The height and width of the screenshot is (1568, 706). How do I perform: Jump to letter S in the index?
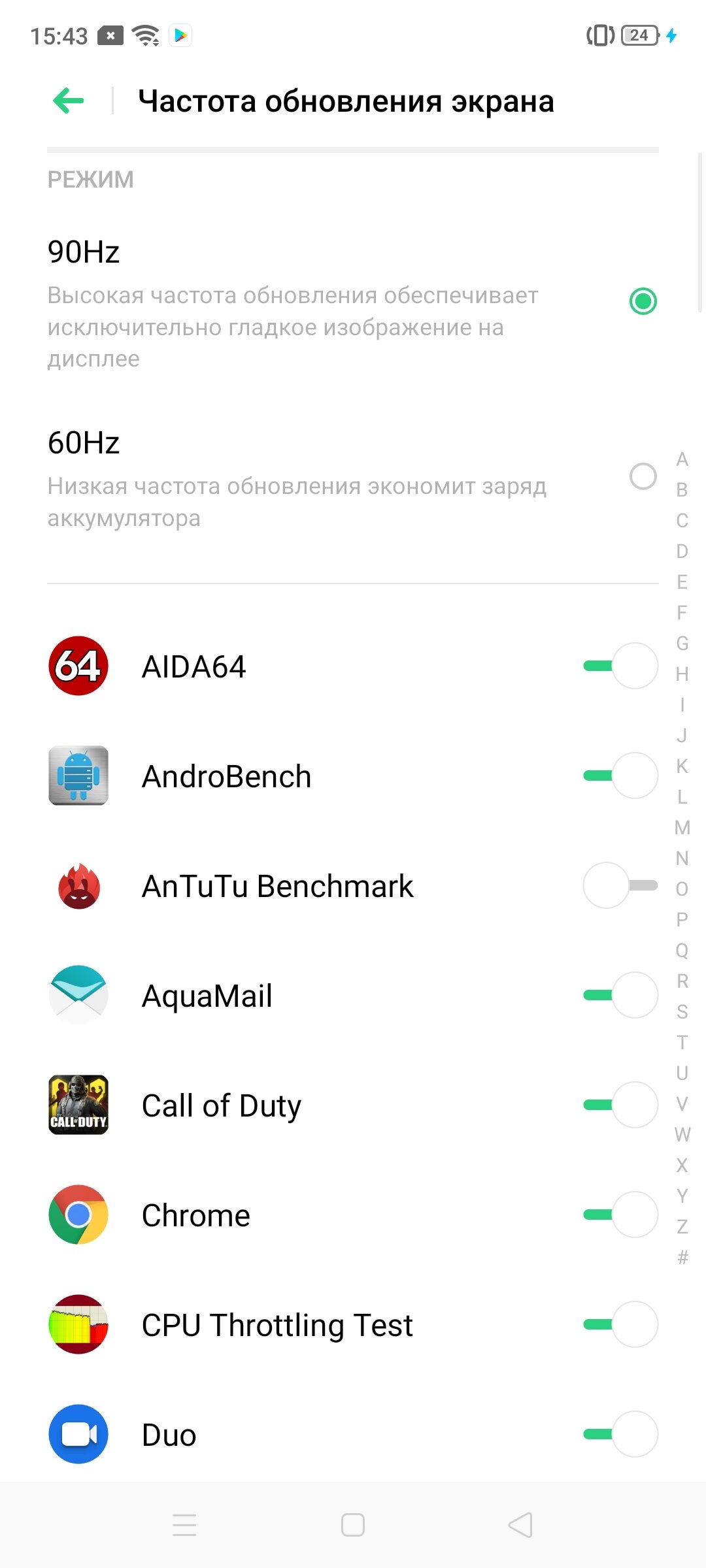682,1012
